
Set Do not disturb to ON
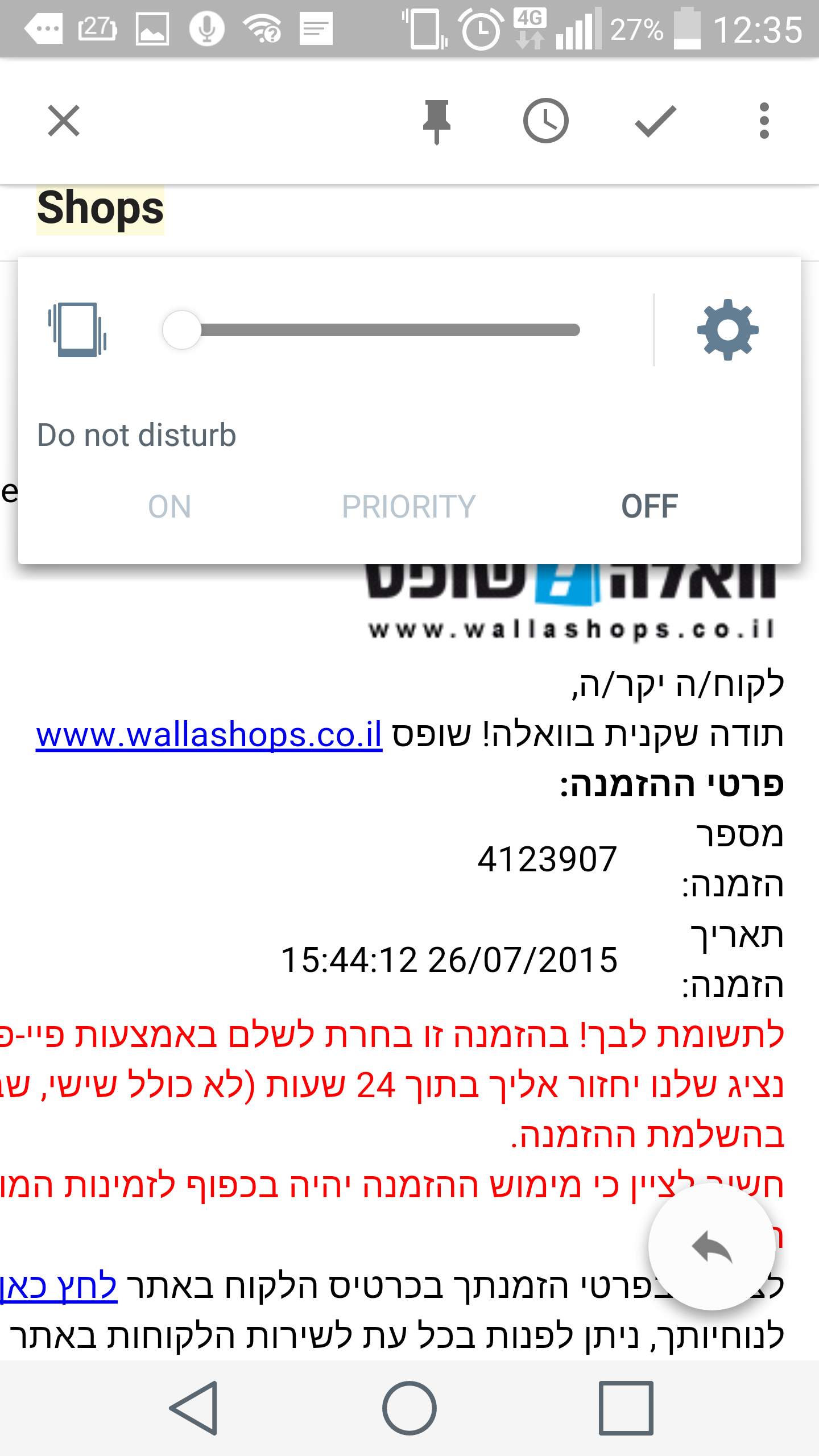[169, 506]
